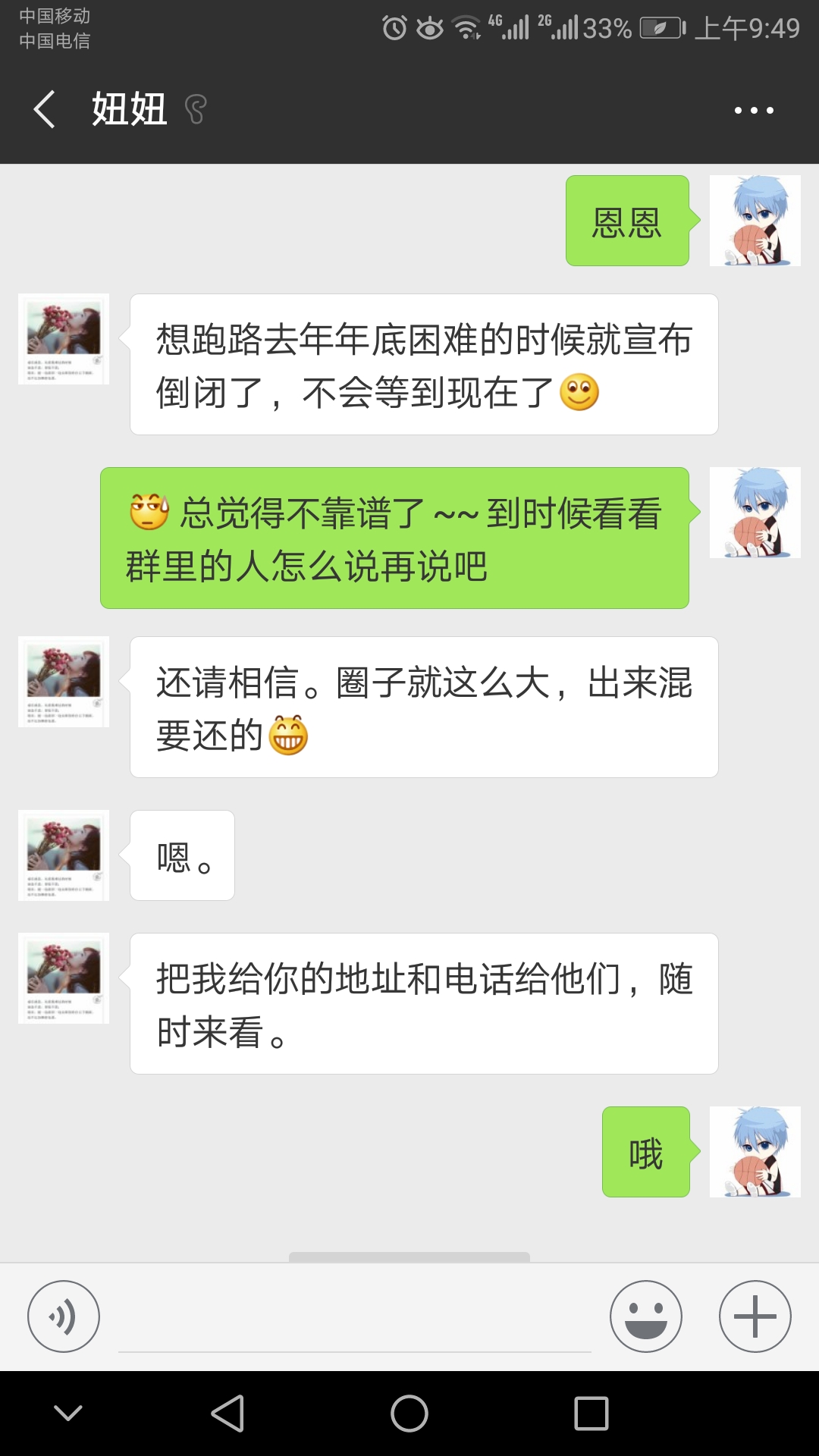Image resolution: width=819 pixels, height=1456 pixels.
Task: Focus the message text field
Action: tap(354, 1319)
